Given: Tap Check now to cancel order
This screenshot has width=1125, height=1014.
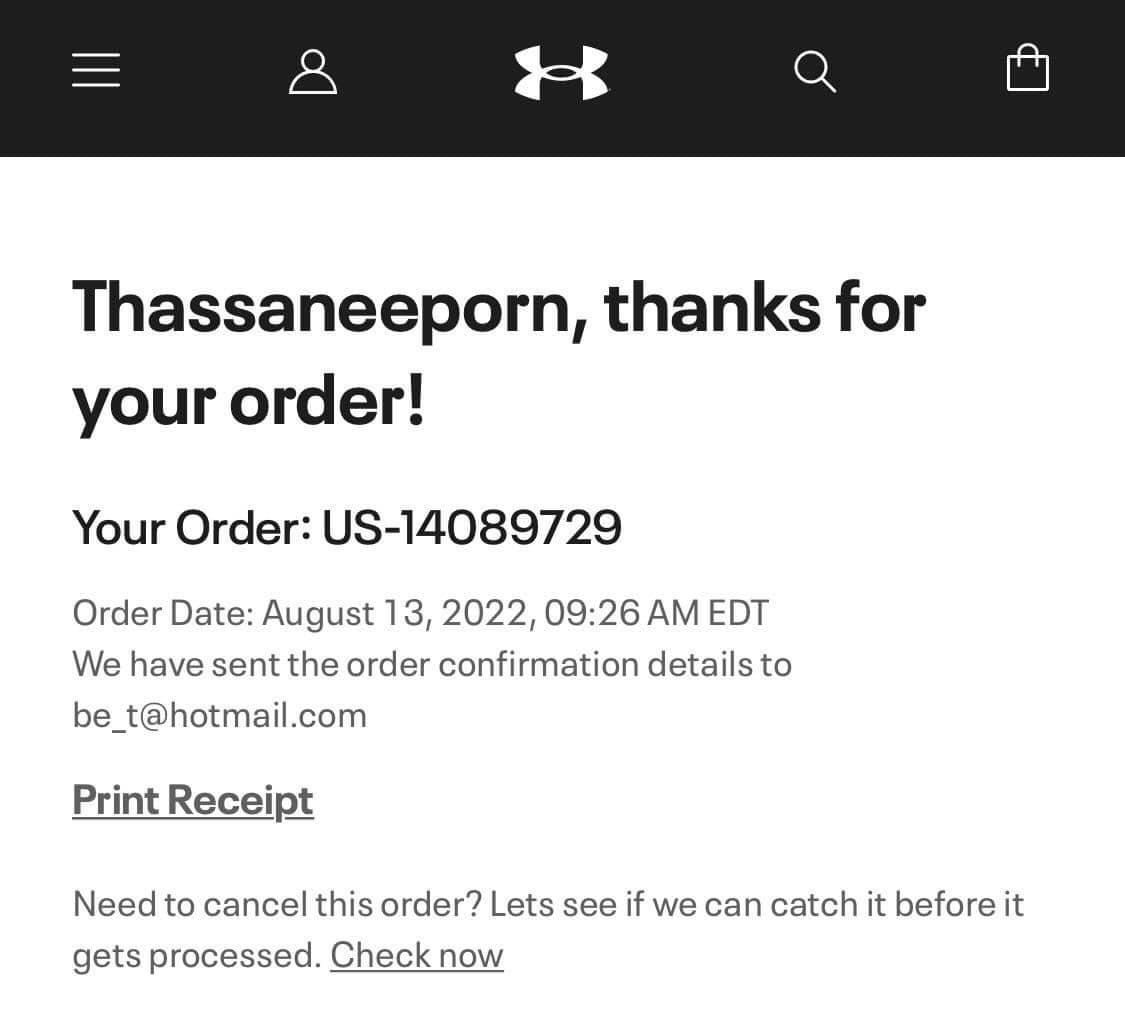Looking at the screenshot, I should click(x=417, y=955).
